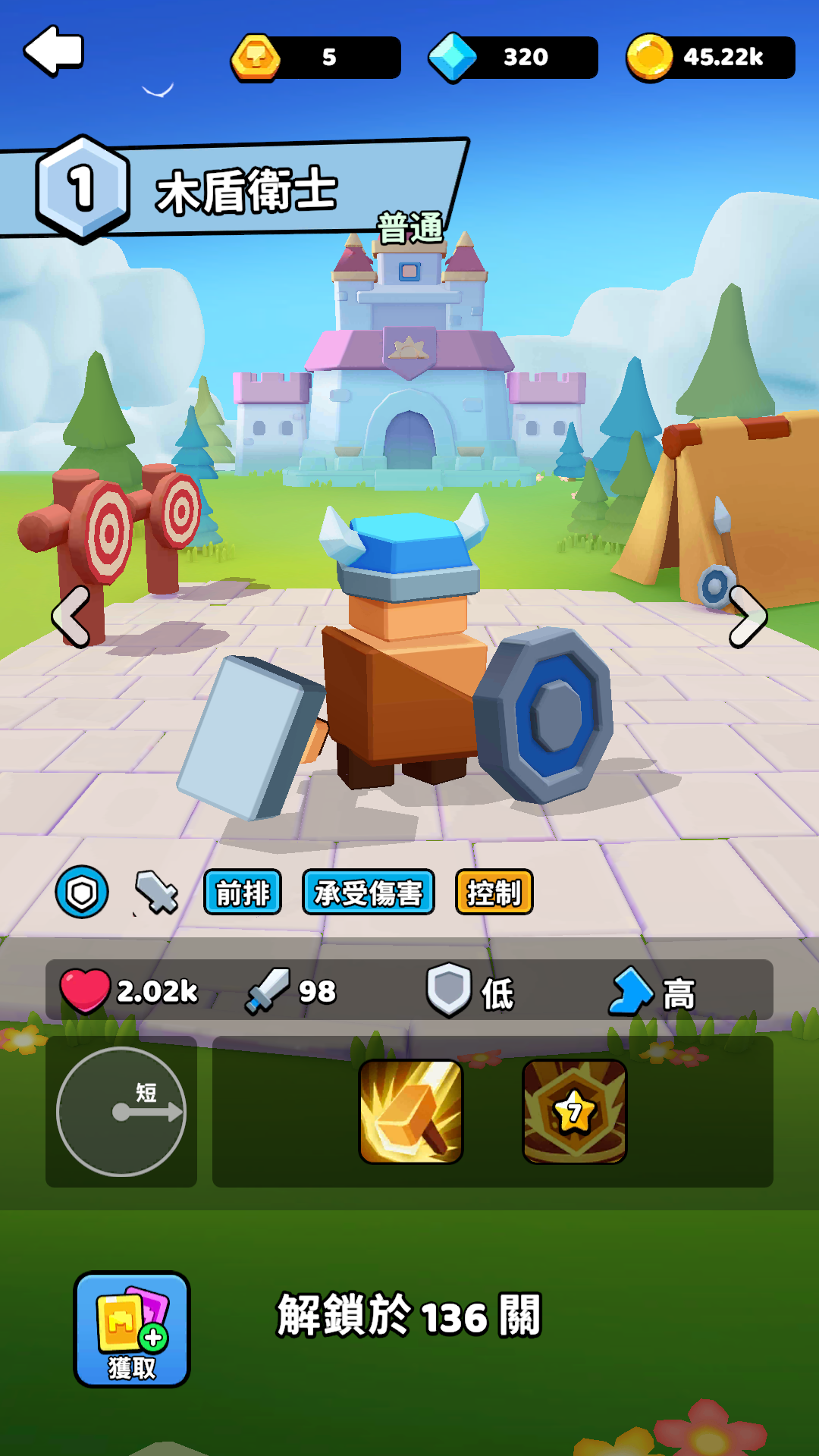Open the hammer skill icon

point(411,1112)
